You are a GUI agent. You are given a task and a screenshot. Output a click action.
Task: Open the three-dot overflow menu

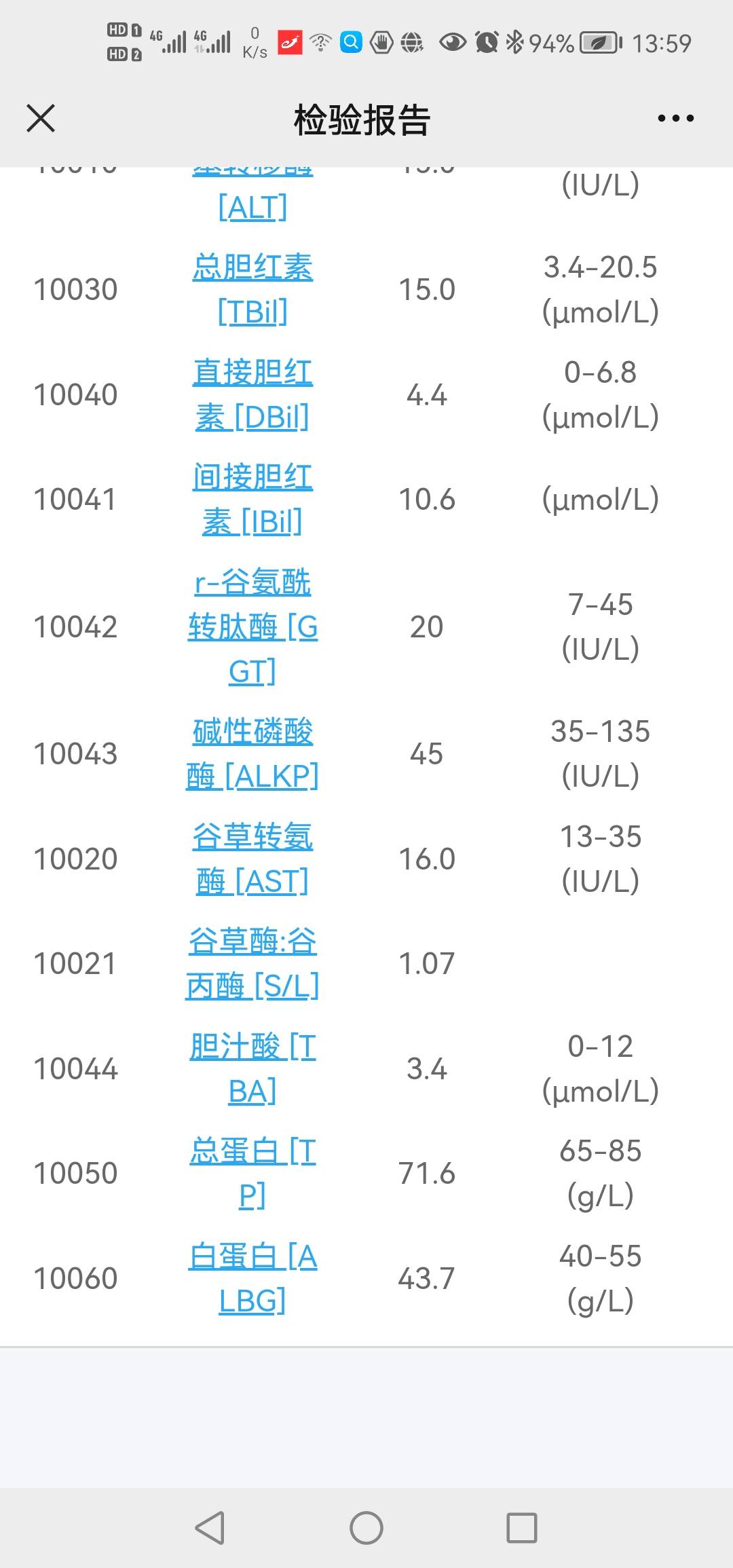[x=675, y=118]
